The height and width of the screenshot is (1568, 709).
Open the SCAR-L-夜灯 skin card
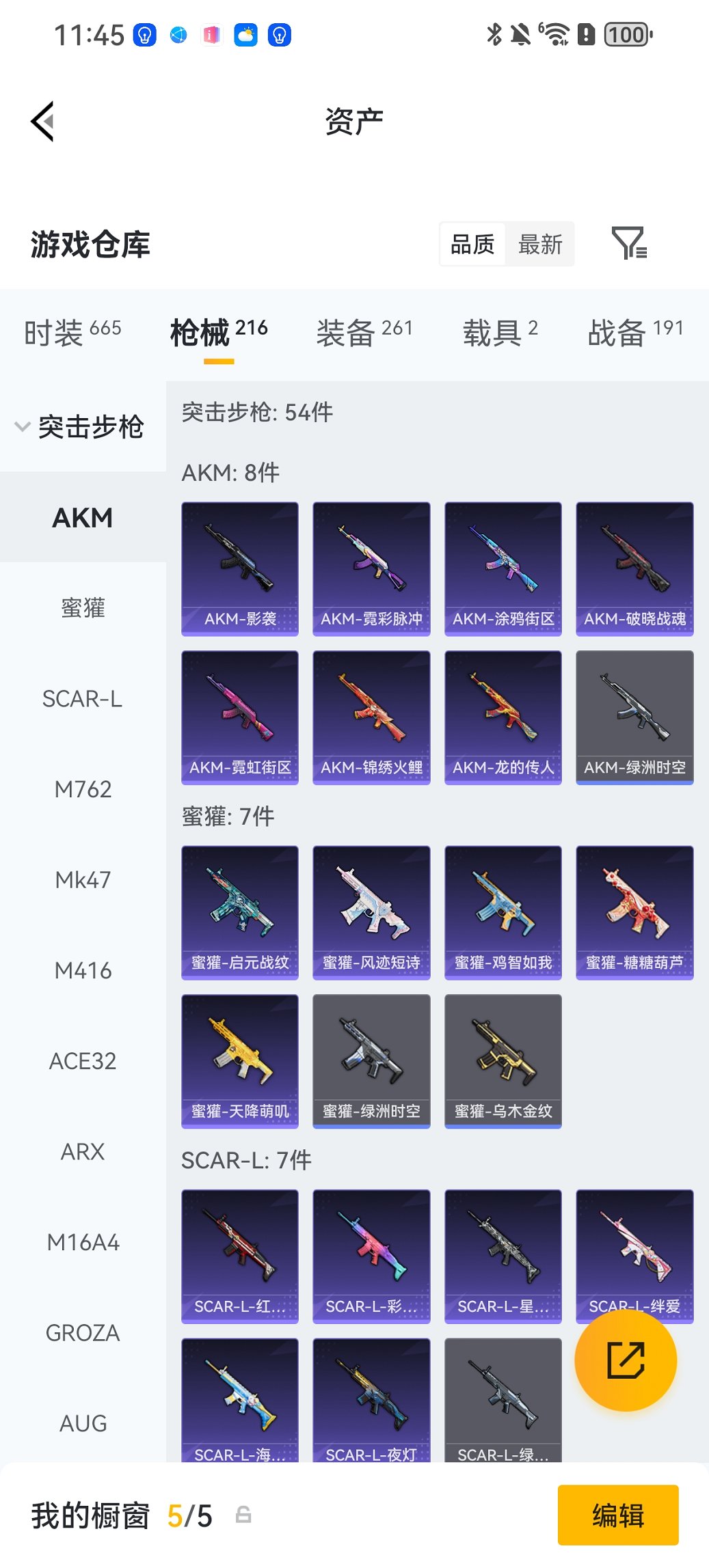pos(371,1399)
